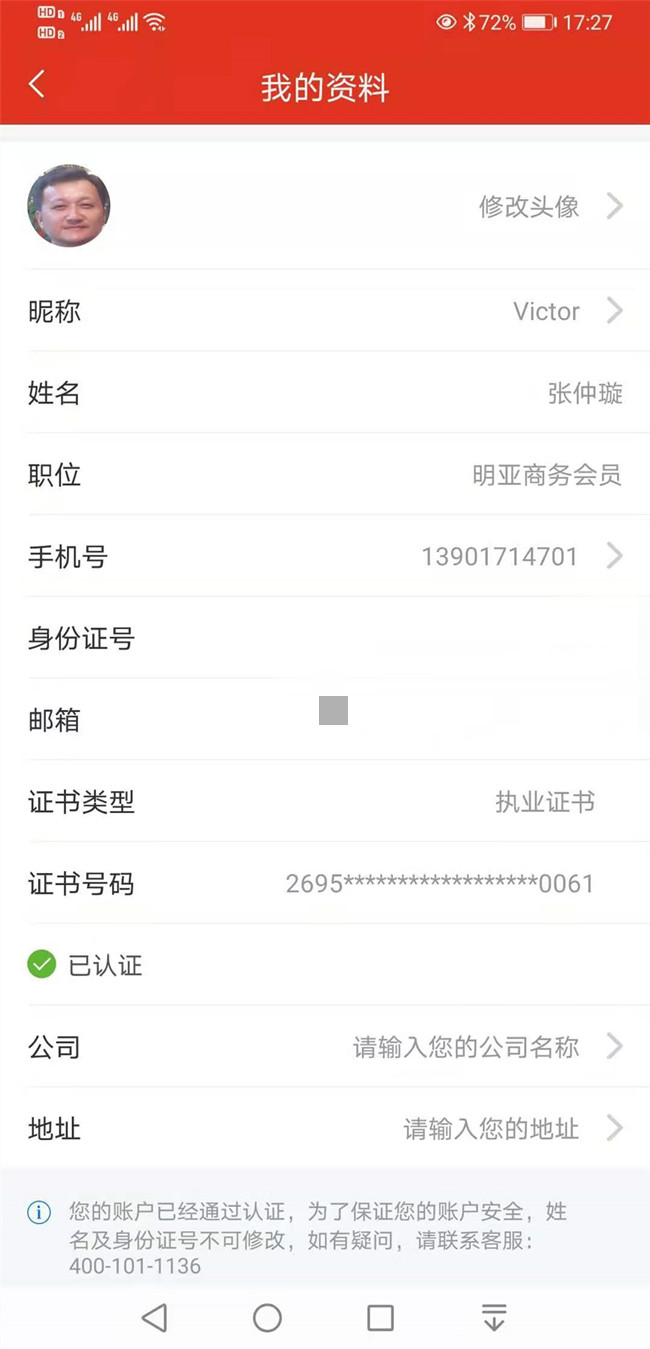
Task: Enter your company name in 公司 row
Action: point(466,1048)
